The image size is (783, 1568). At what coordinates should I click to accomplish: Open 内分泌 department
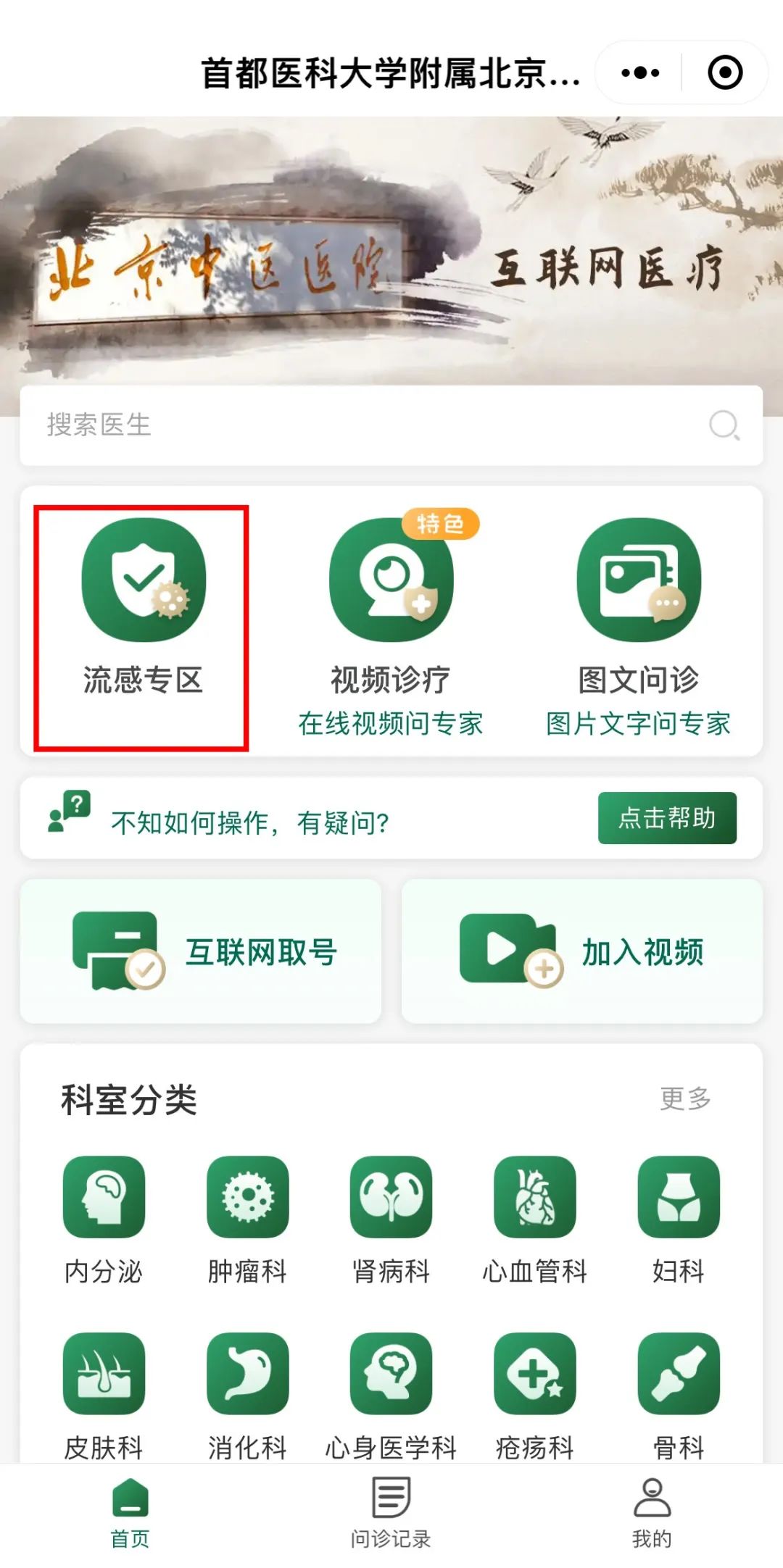click(x=104, y=1218)
